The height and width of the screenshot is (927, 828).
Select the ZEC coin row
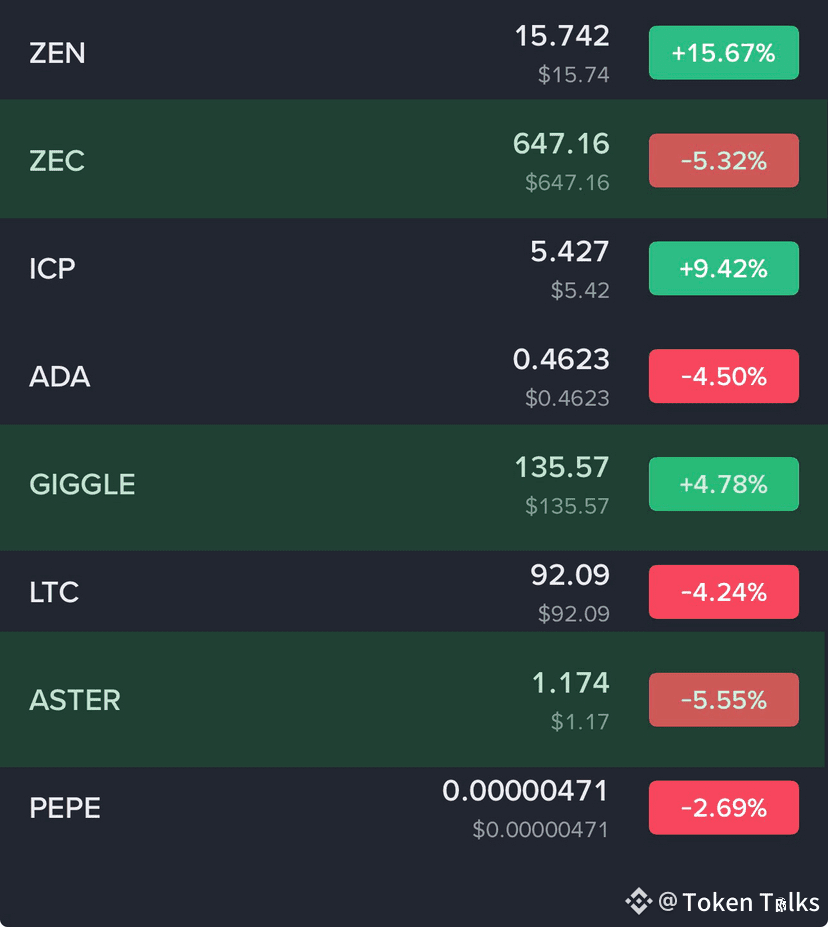[300, 160]
